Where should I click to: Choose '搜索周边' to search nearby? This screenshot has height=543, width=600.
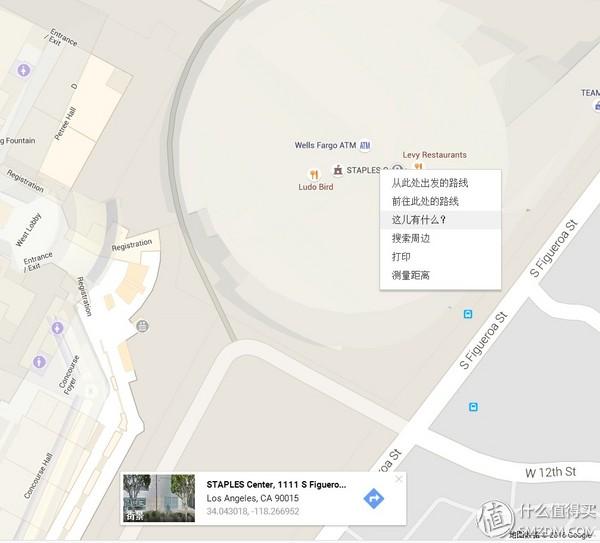coord(411,238)
